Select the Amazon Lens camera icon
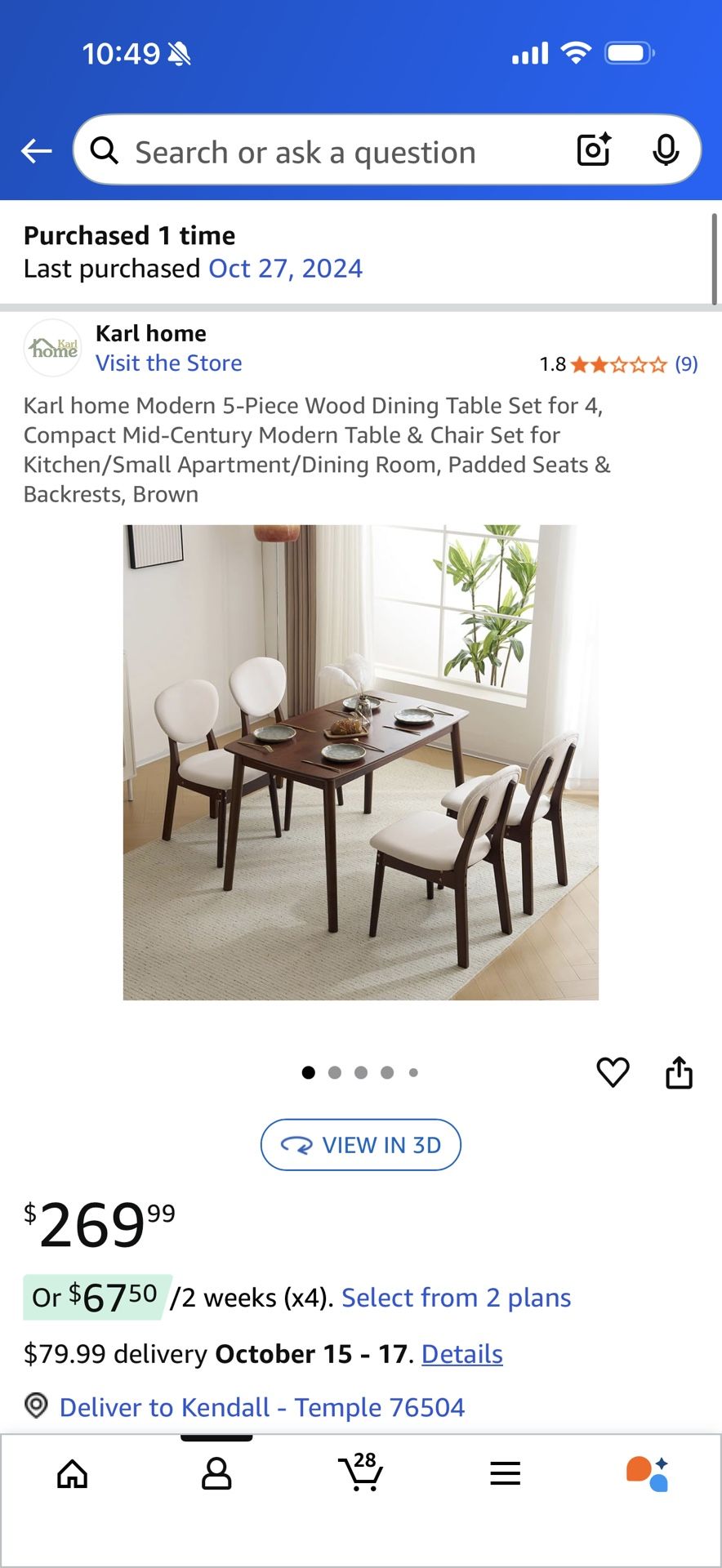 (x=593, y=150)
